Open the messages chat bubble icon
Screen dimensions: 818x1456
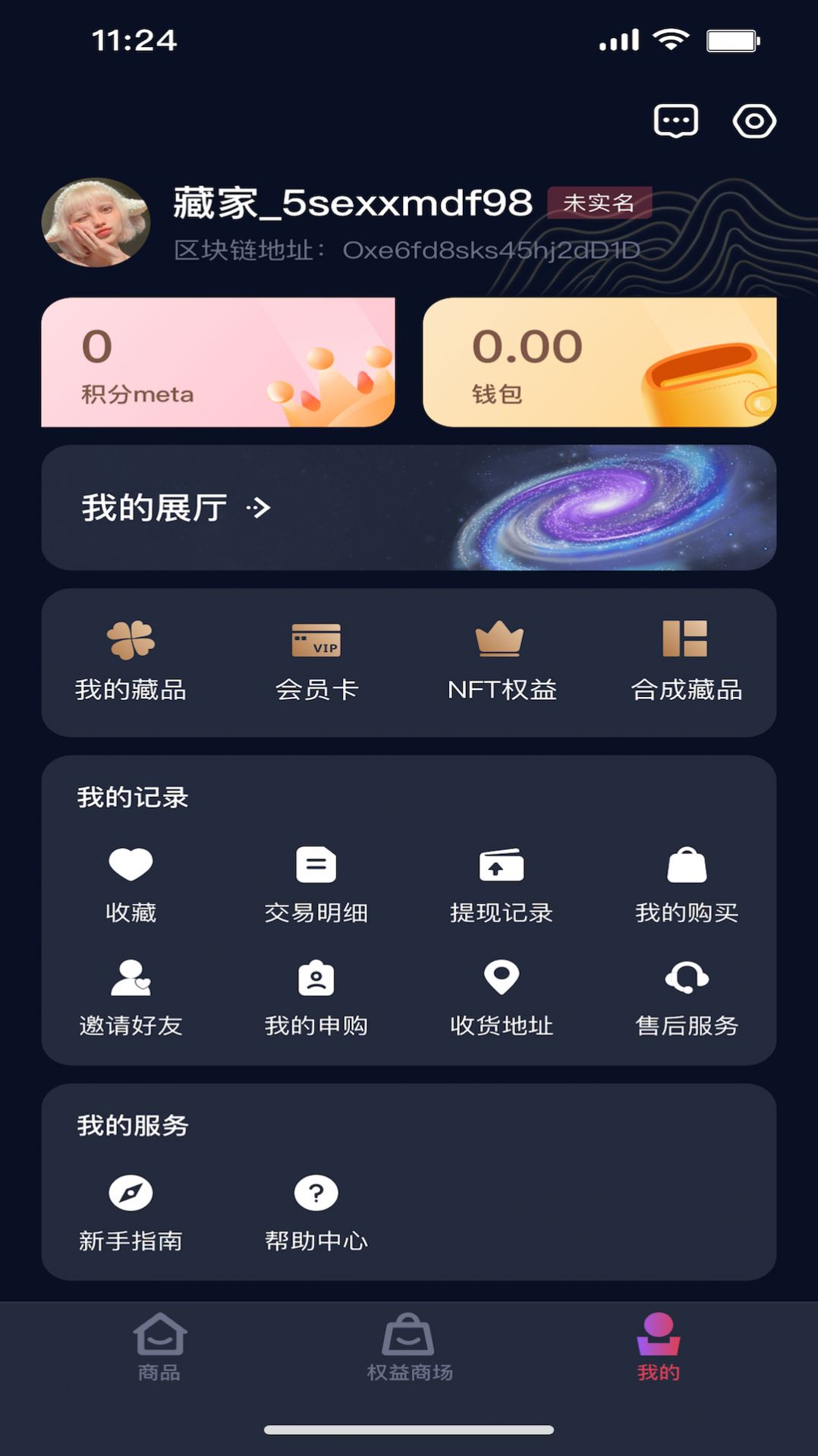point(675,121)
